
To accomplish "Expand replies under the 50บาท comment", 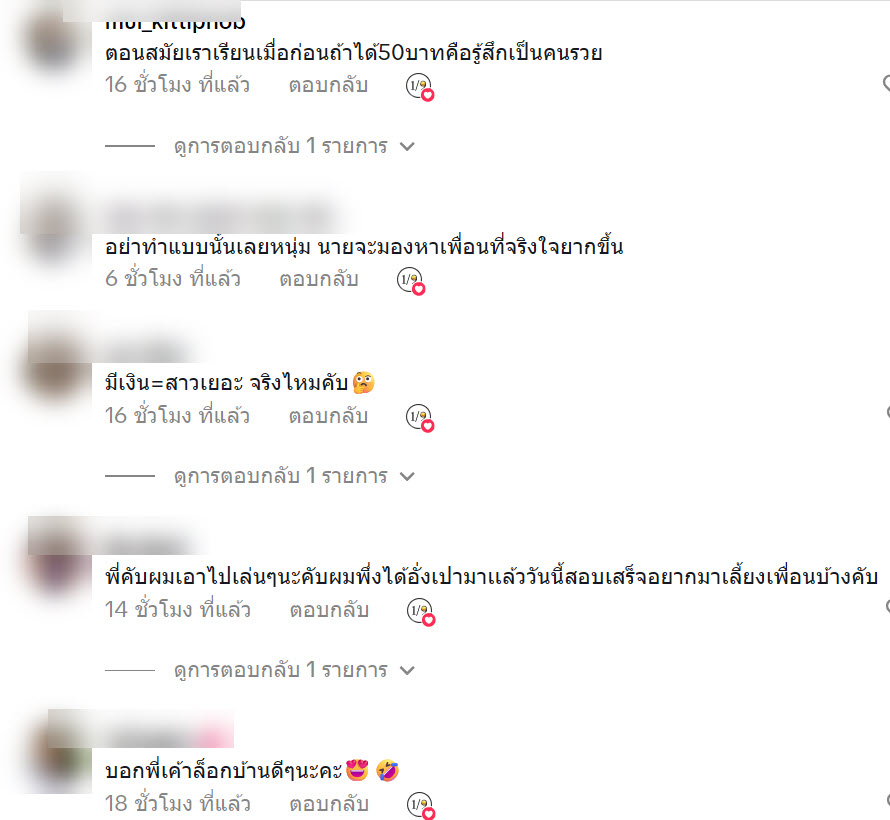I will pyautogui.click(x=293, y=146).
